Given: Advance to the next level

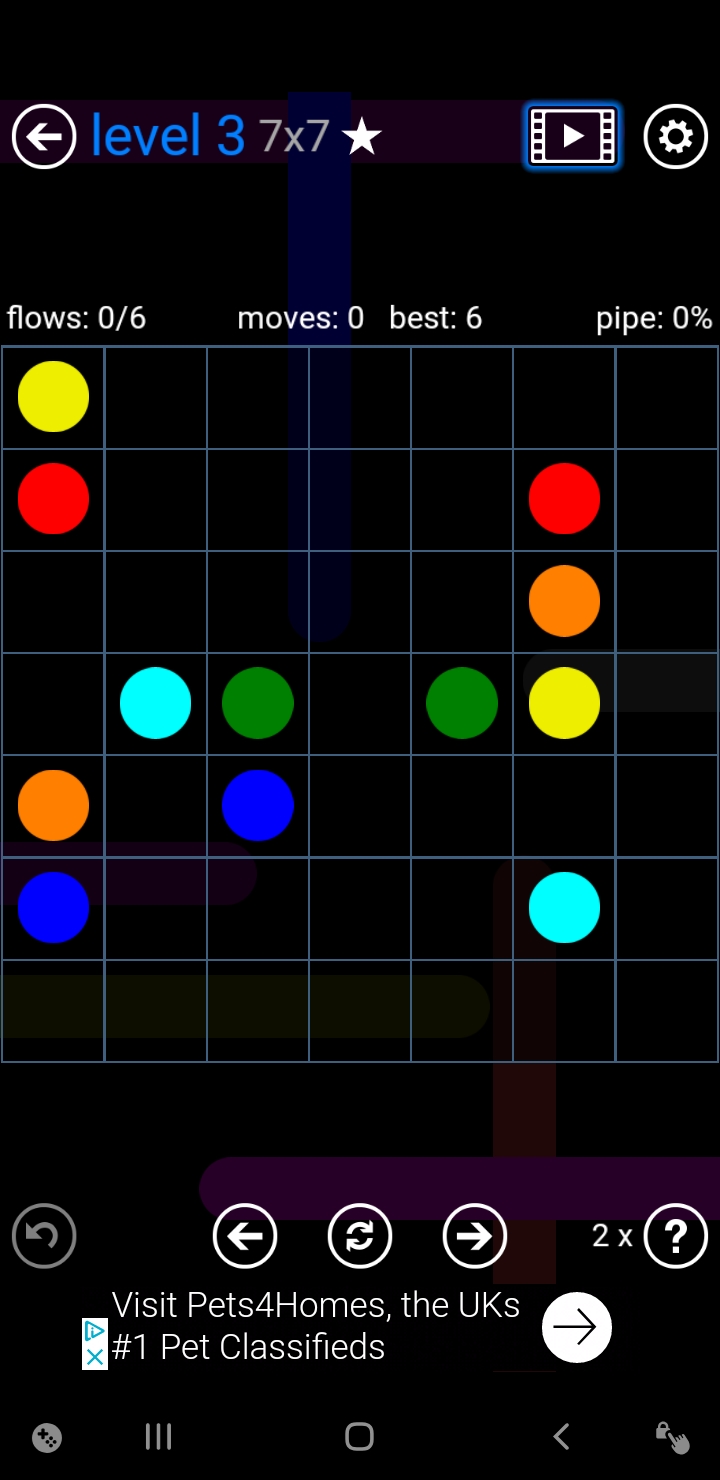Looking at the screenshot, I should pyautogui.click(x=475, y=1236).
